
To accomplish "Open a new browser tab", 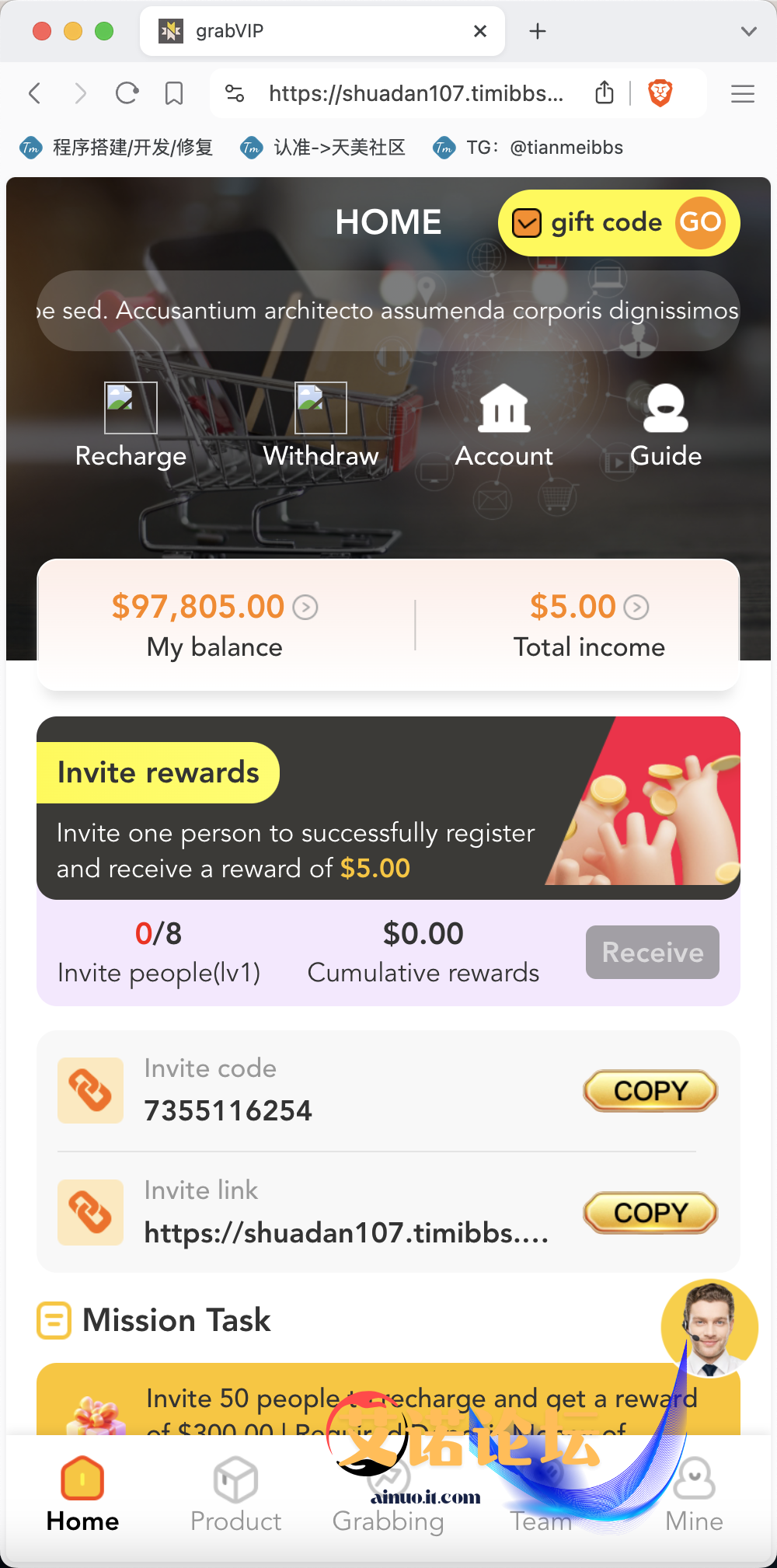I will [537, 31].
